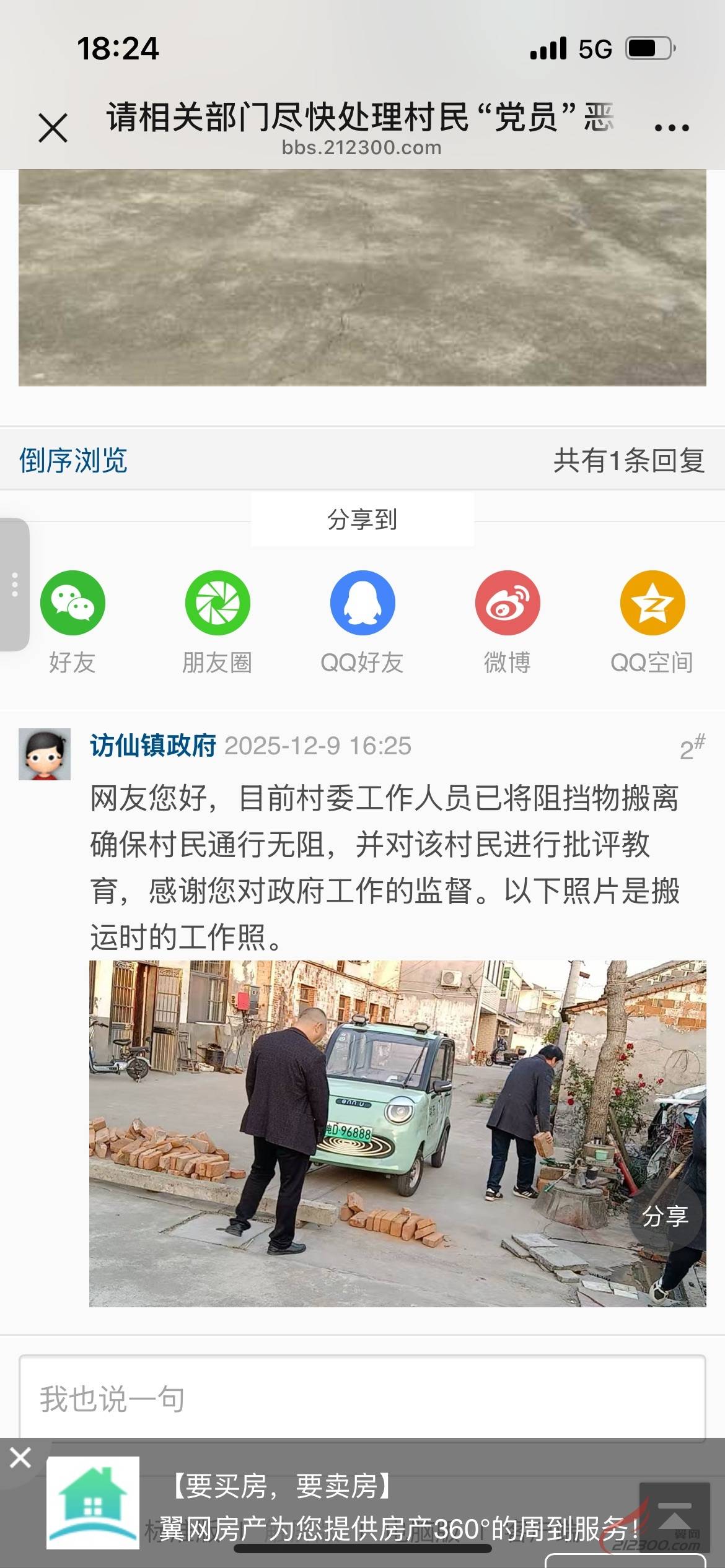Open the left side drawer handle

[15, 585]
